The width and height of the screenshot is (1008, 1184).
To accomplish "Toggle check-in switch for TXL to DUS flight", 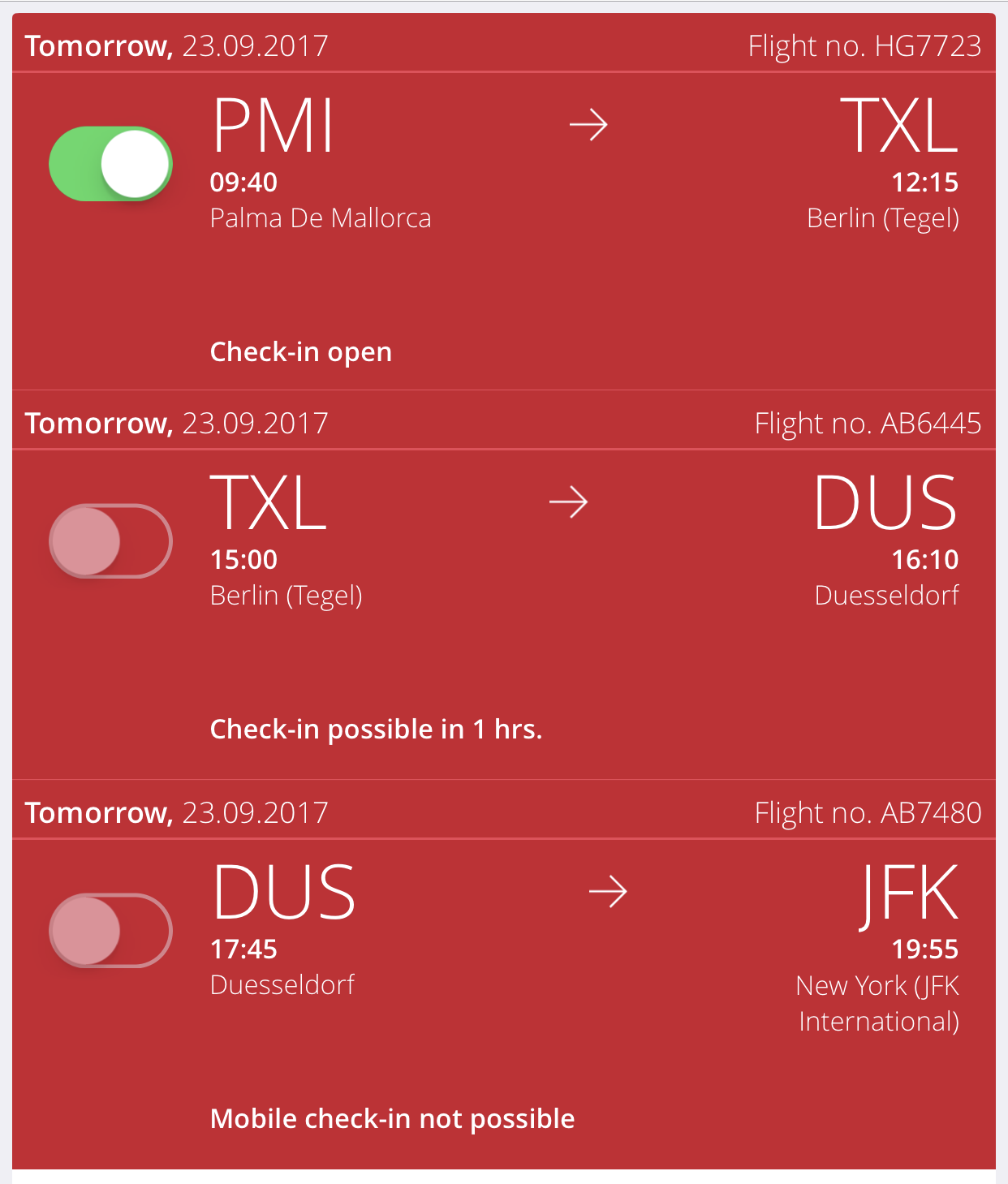I will [110, 540].
